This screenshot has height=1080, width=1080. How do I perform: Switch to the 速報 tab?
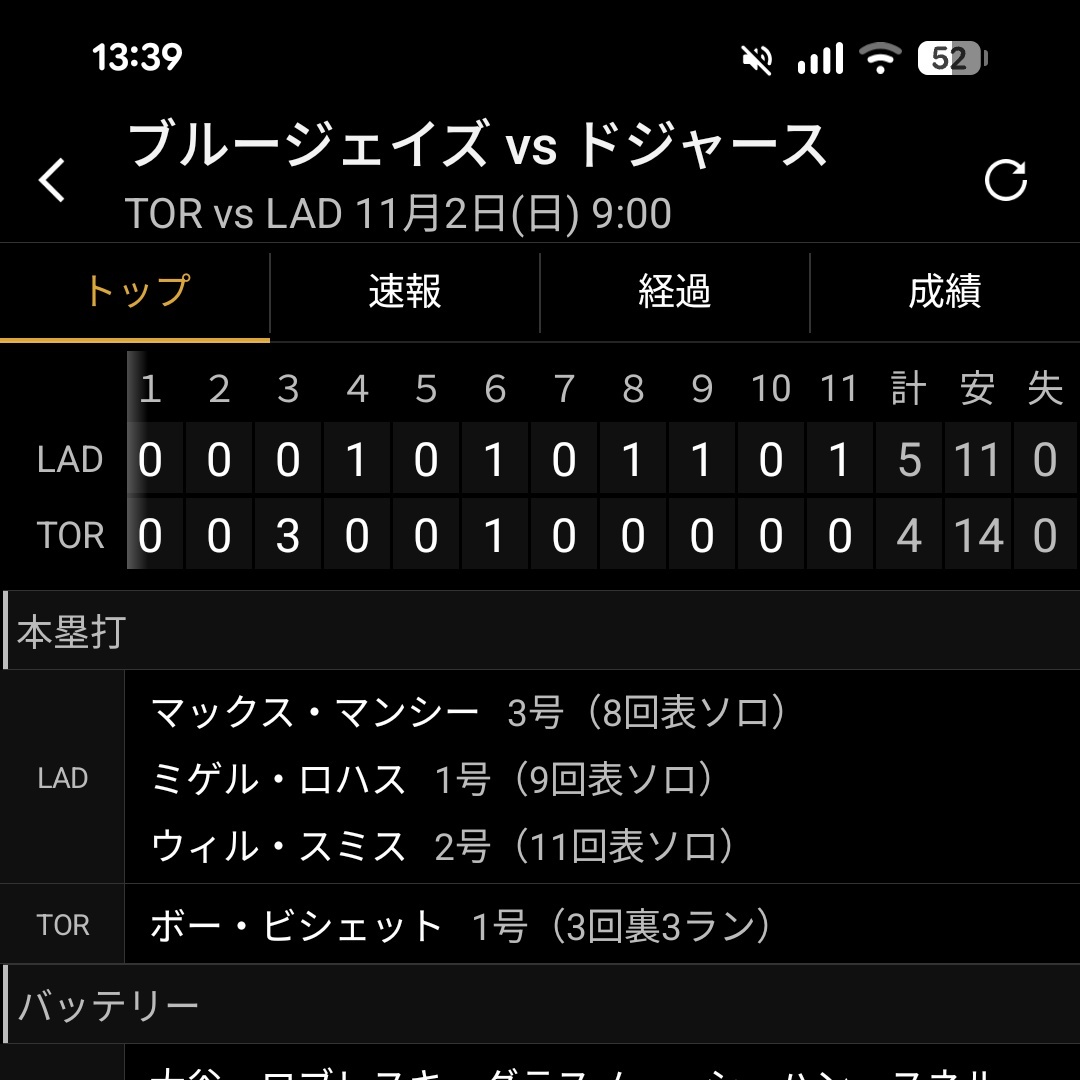tap(405, 292)
